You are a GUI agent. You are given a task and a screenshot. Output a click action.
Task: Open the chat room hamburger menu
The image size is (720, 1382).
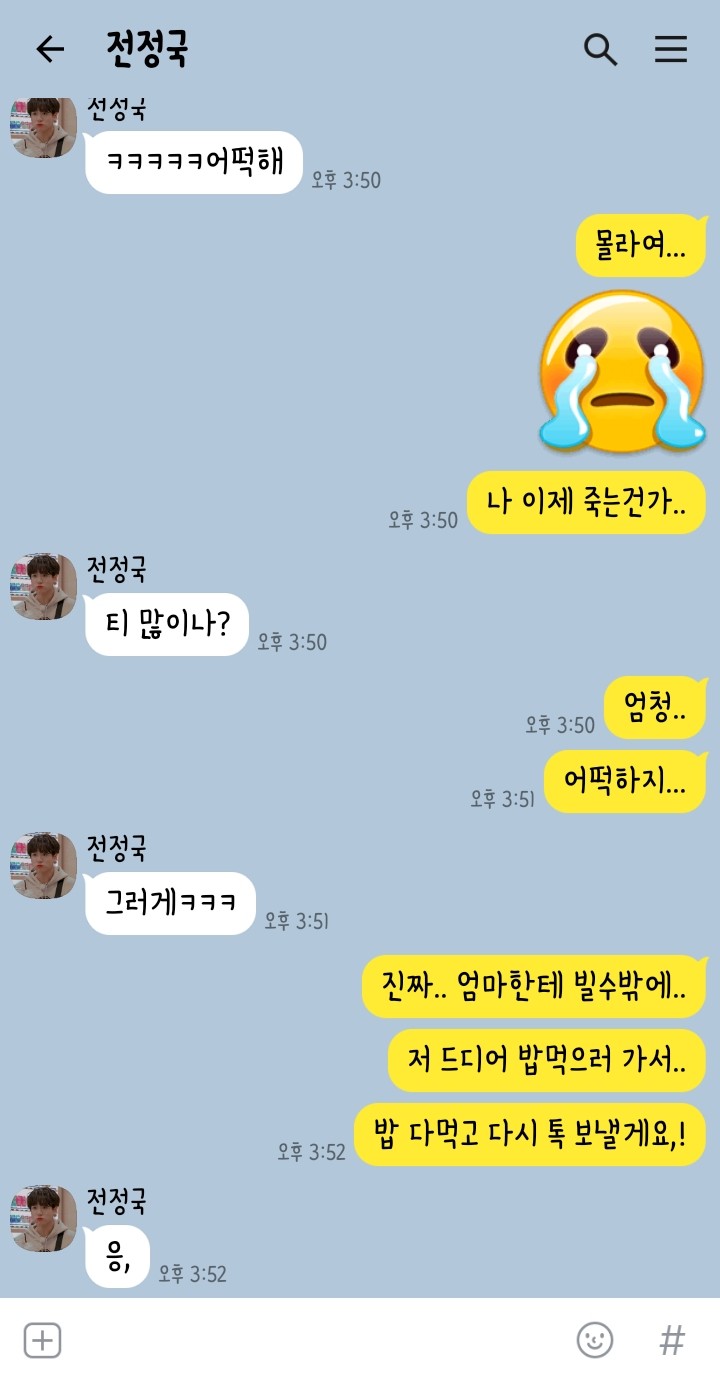671,49
